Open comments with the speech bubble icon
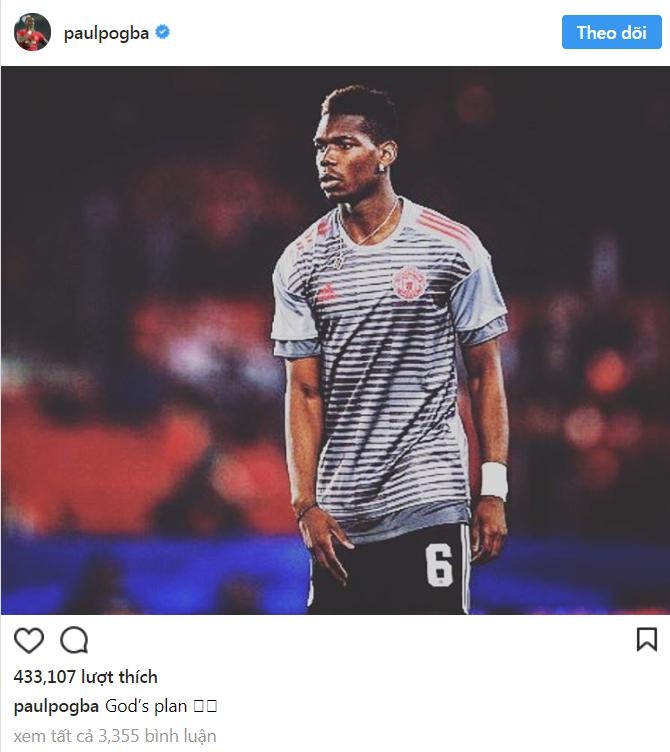This screenshot has width=670, height=752. (74, 640)
